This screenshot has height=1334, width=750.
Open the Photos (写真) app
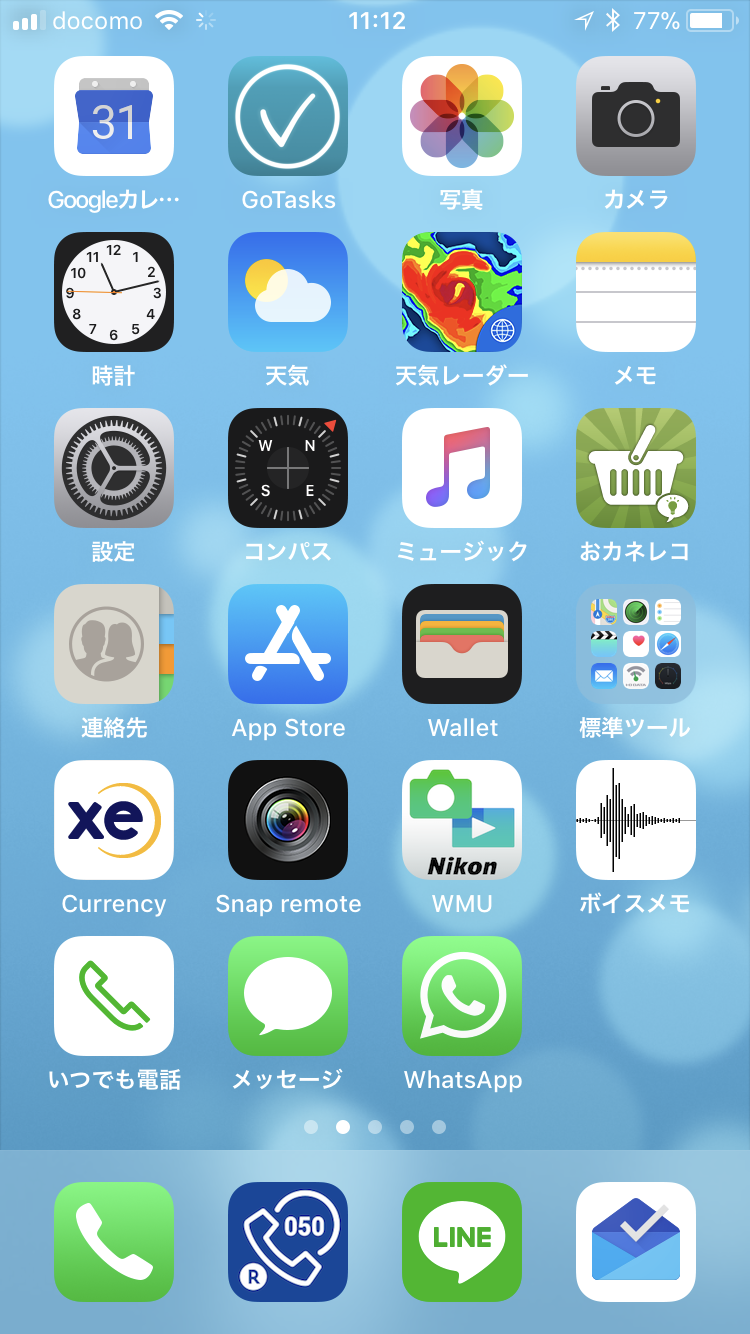pos(462,116)
